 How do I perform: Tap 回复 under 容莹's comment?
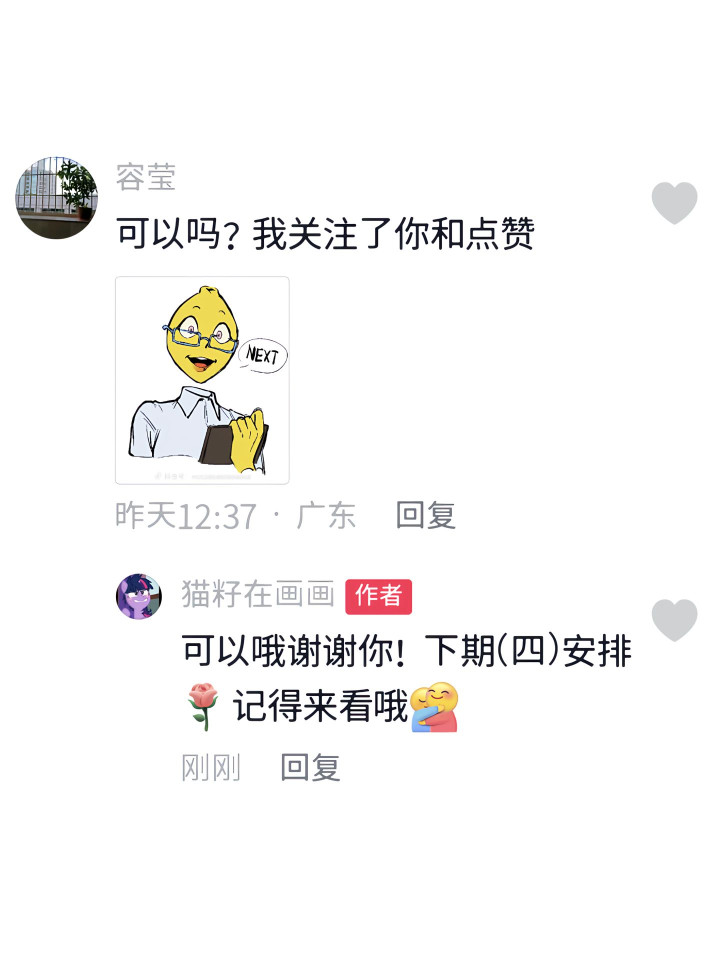click(426, 515)
